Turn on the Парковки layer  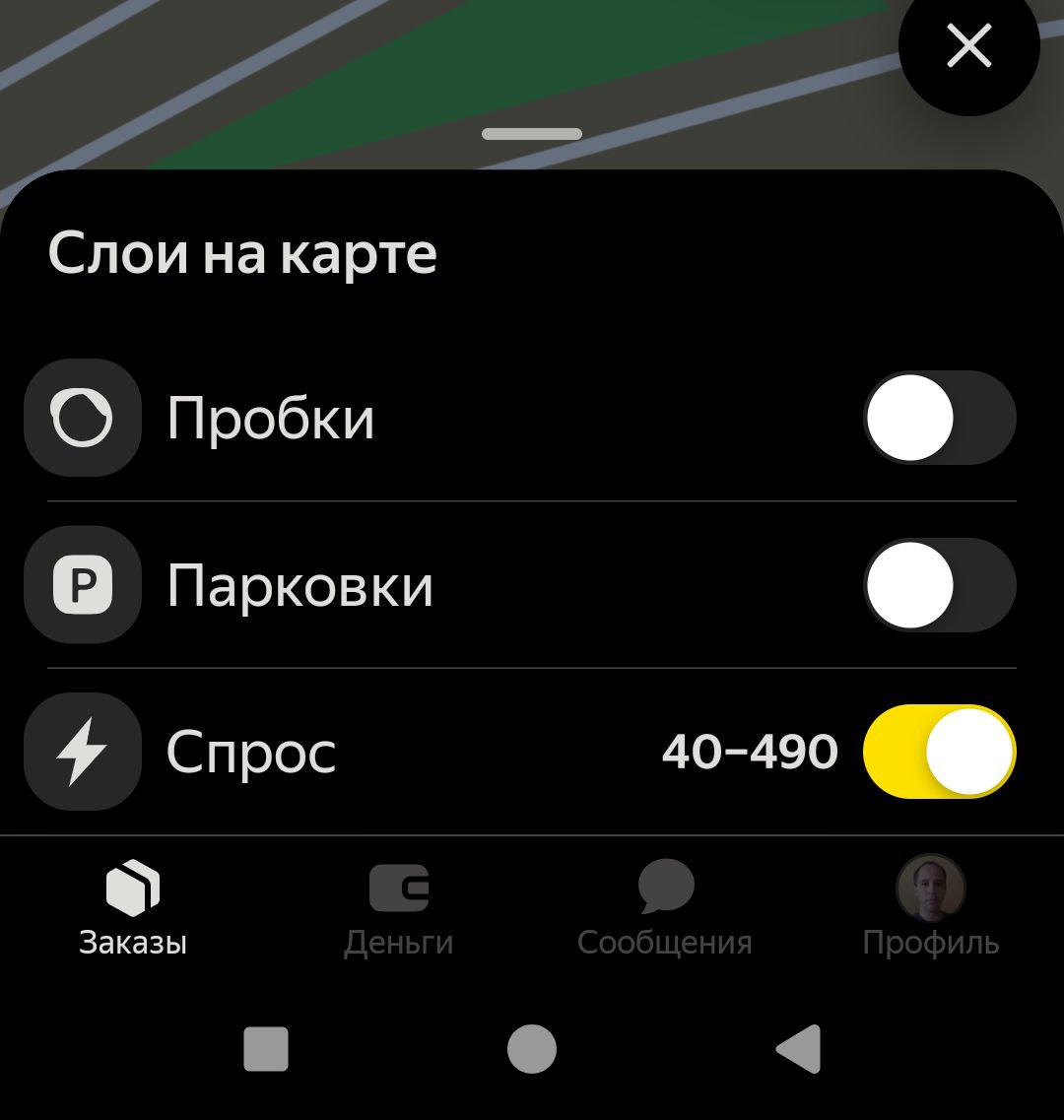[x=939, y=585]
